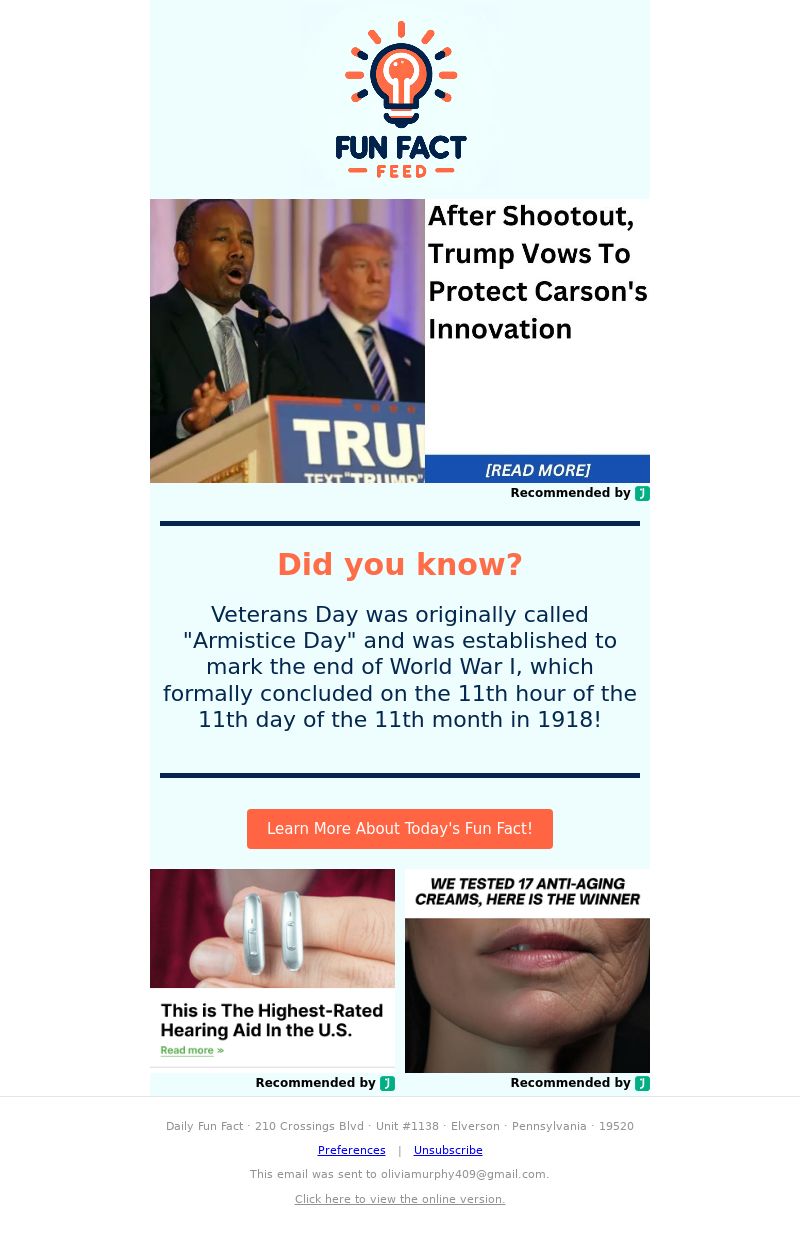The height and width of the screenshot is (1235, 800).
Task: Open the highest-rated hearing aid ad
Action: 272,967
